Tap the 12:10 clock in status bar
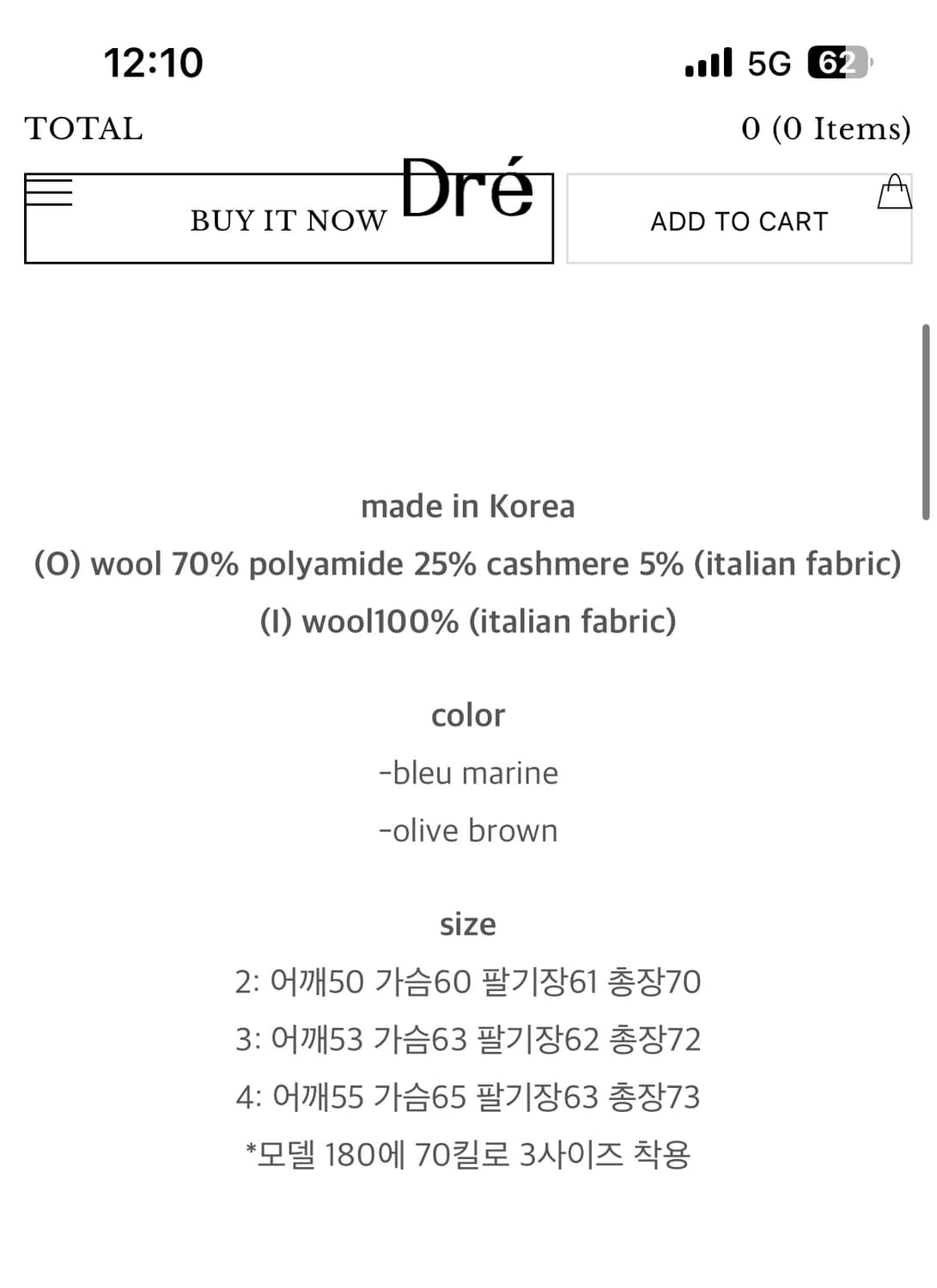This screenshot has height=1288, width=937. tap(153, 61)
